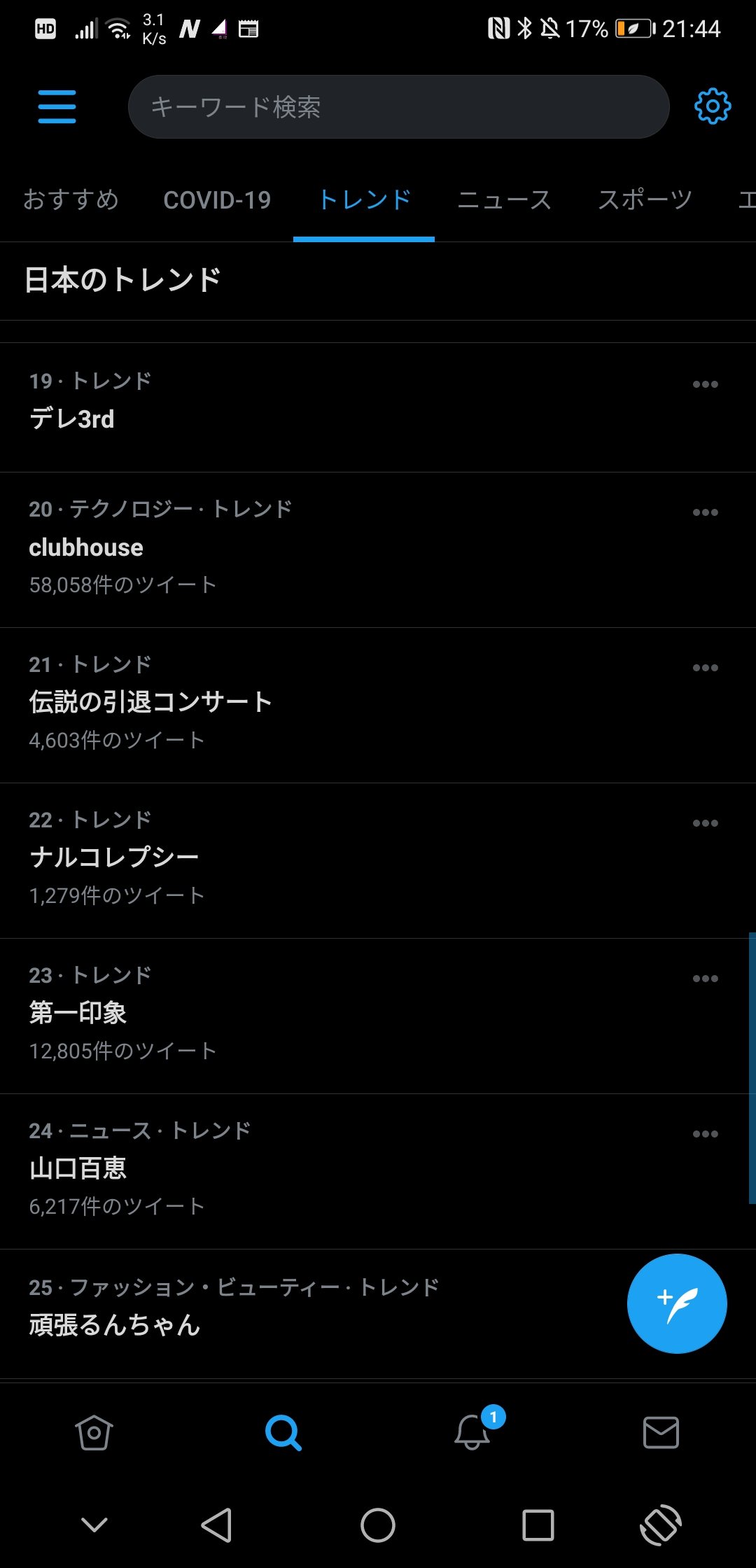Open more options for the 山口百恵 trend
The height and width of the screenshot is (1568, 756).
[x=705, y=1134]
